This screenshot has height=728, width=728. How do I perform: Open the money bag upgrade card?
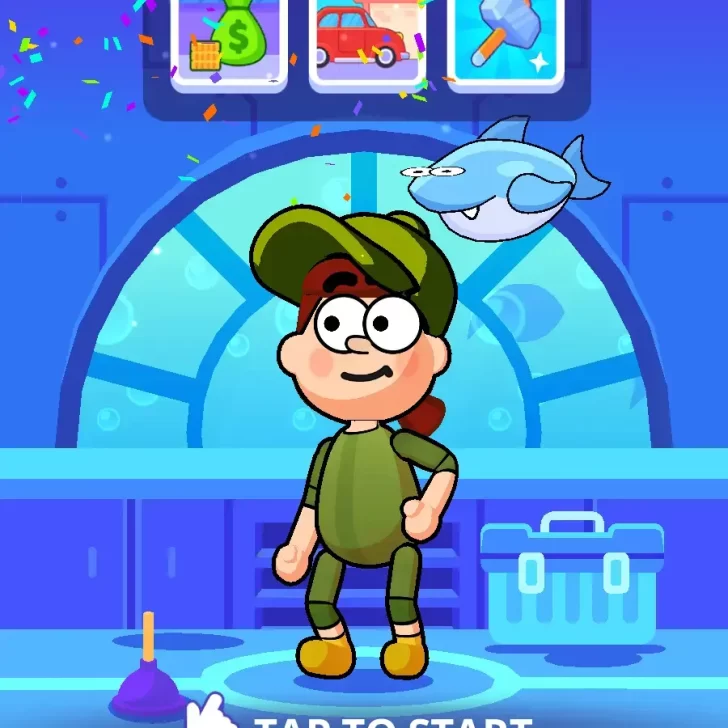tap(229, 42)
